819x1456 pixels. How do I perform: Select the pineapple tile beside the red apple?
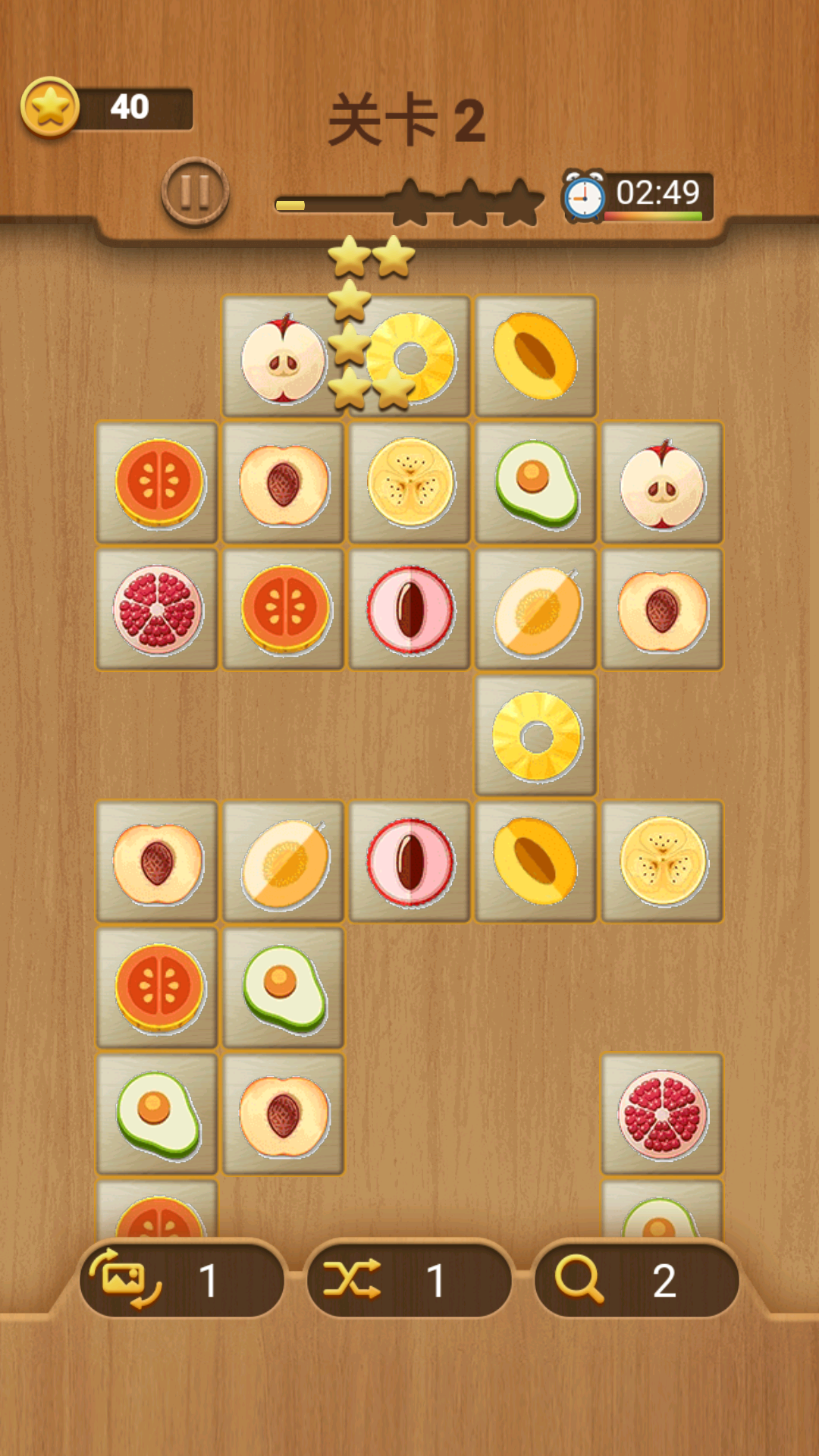[x=410, y=356]
